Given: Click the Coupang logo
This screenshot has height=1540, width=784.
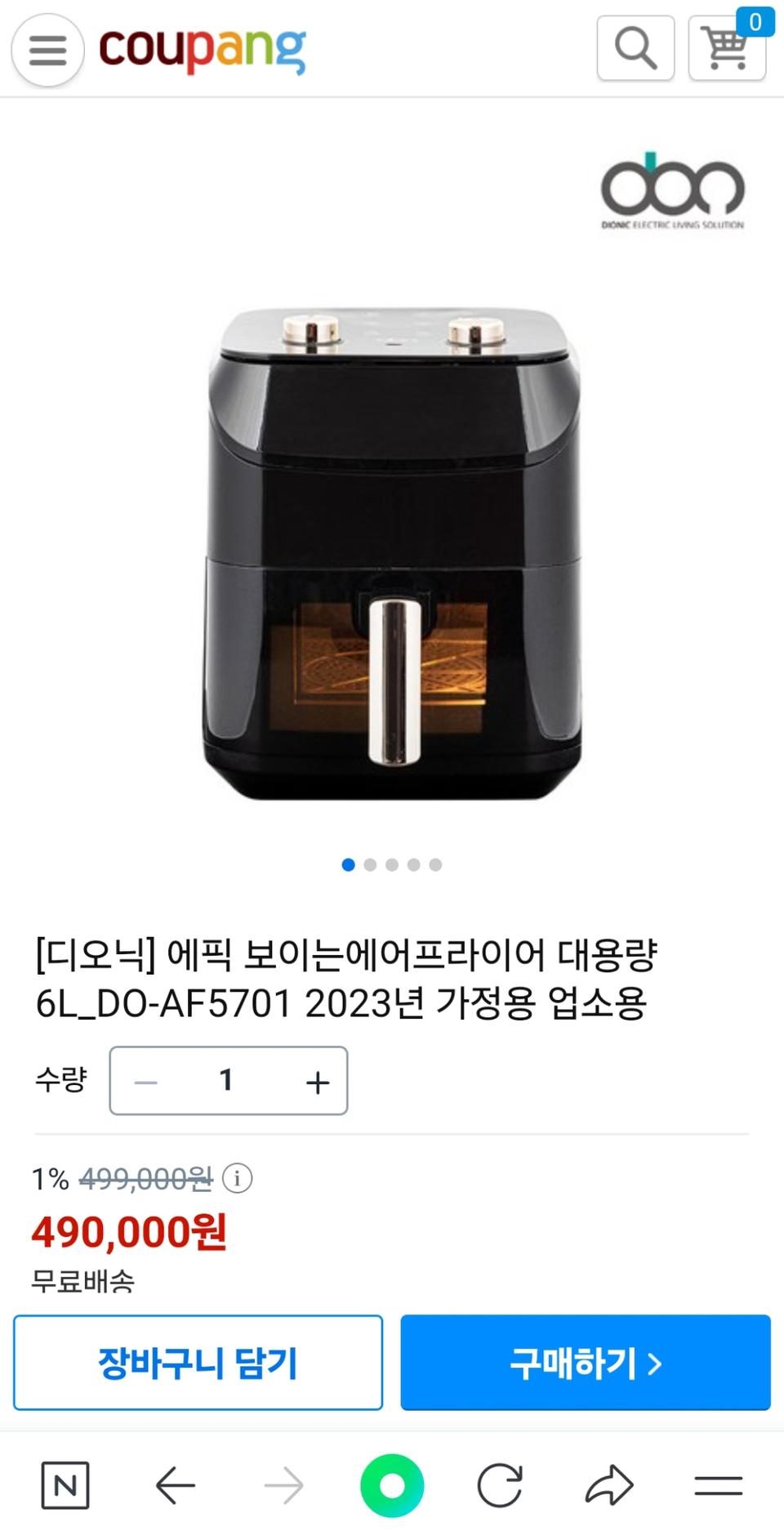Looking at the screenshot, I should click(x=203, y=49).
